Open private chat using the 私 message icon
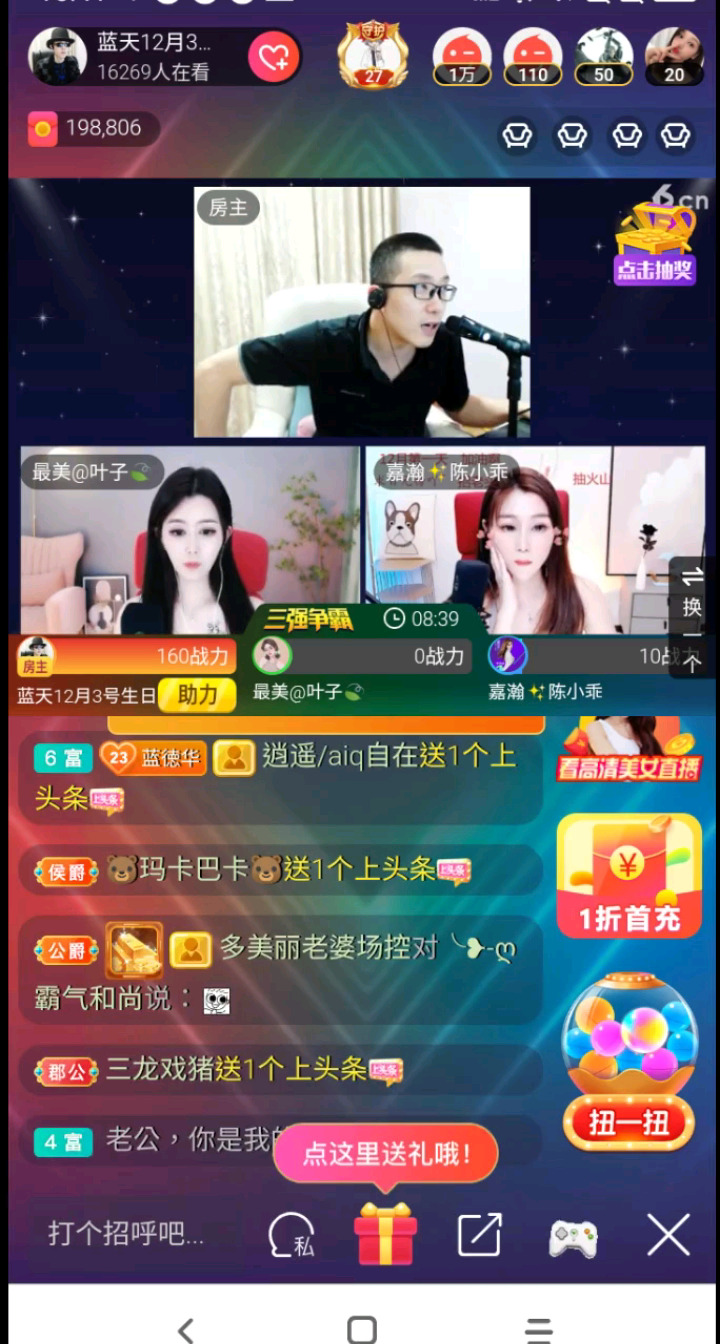Viewport: 720px width, 1344px height. click(x=291, y=1234)
